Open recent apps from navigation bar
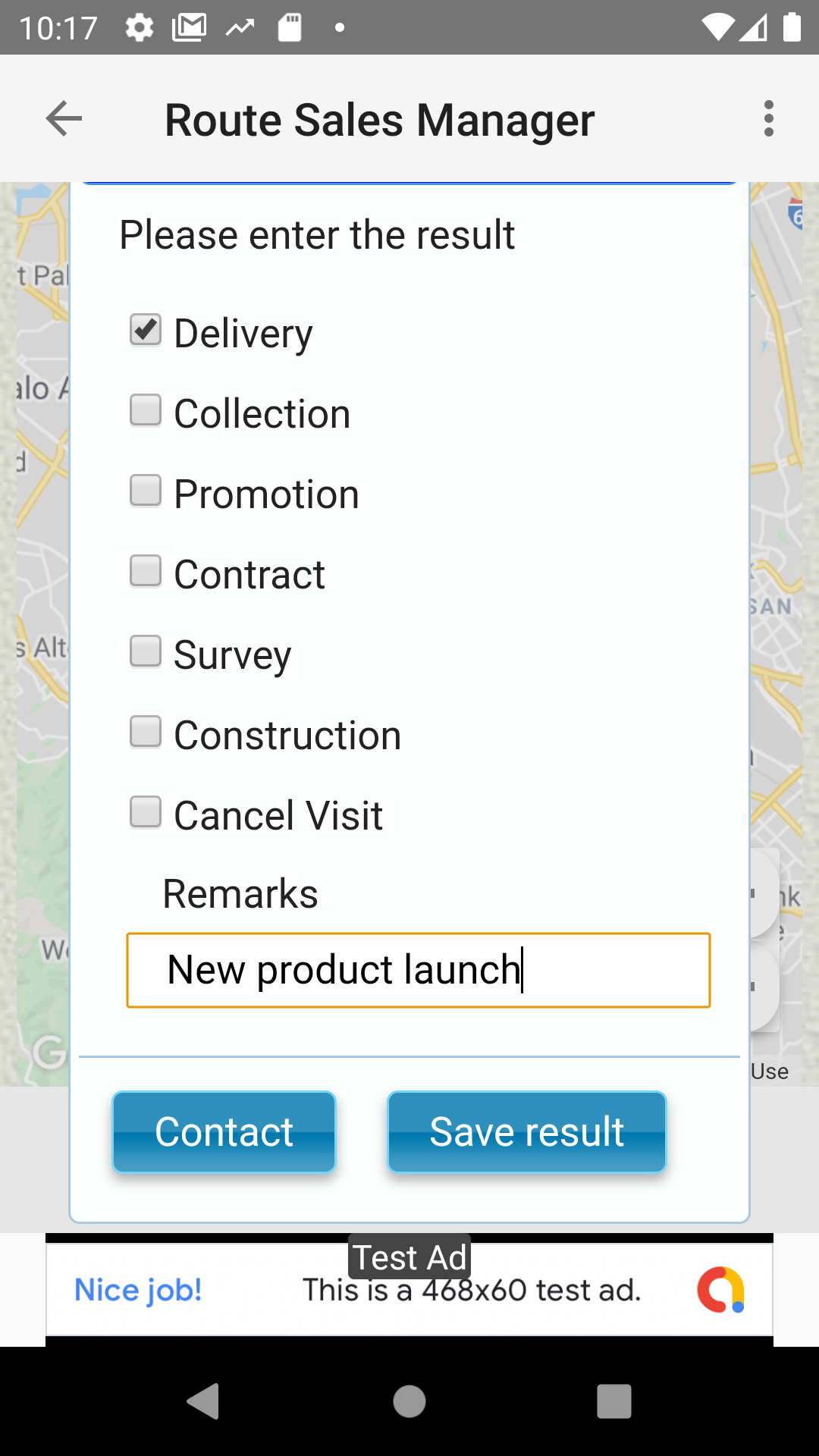The image size is (819, 1456). pos(614,1401)
